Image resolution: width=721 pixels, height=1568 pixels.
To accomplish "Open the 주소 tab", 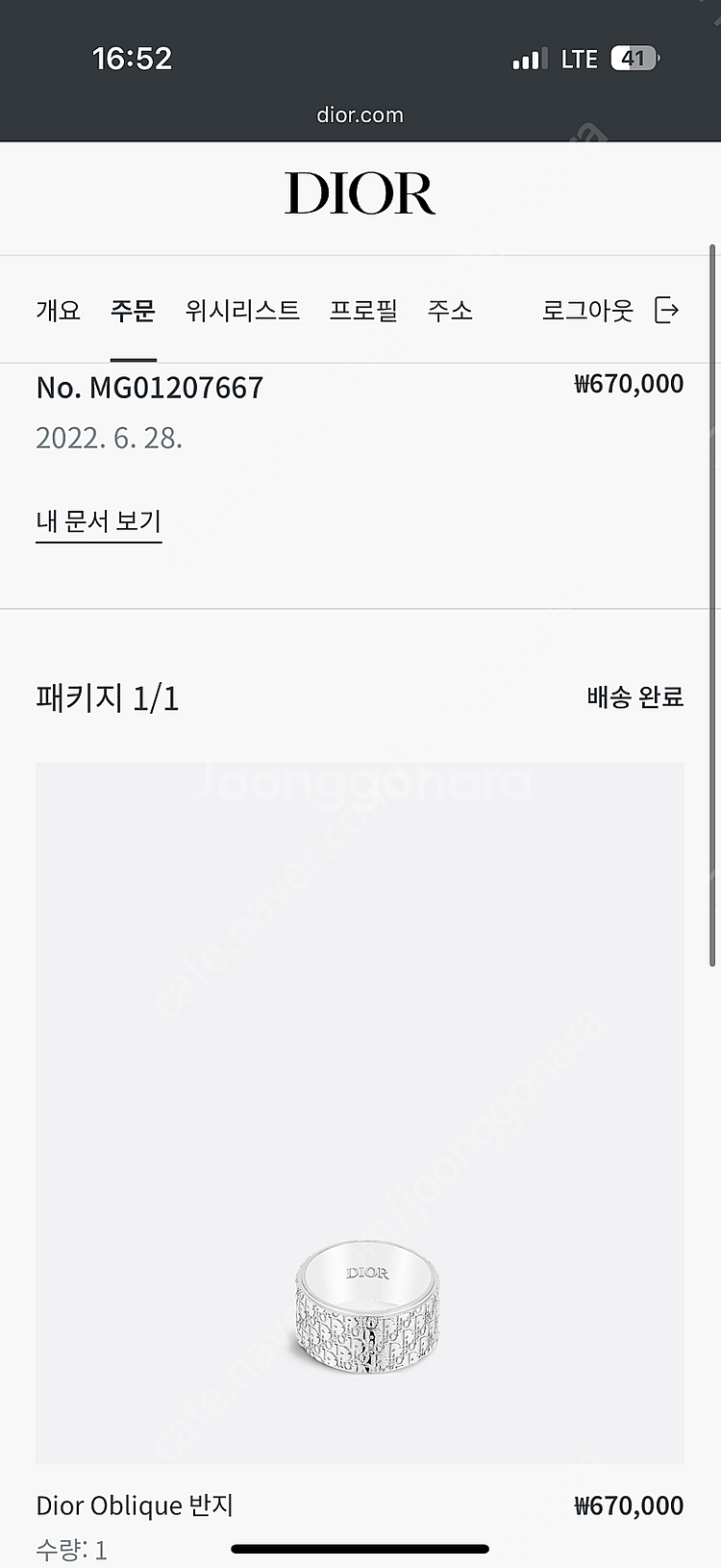I will coord(450,311).
